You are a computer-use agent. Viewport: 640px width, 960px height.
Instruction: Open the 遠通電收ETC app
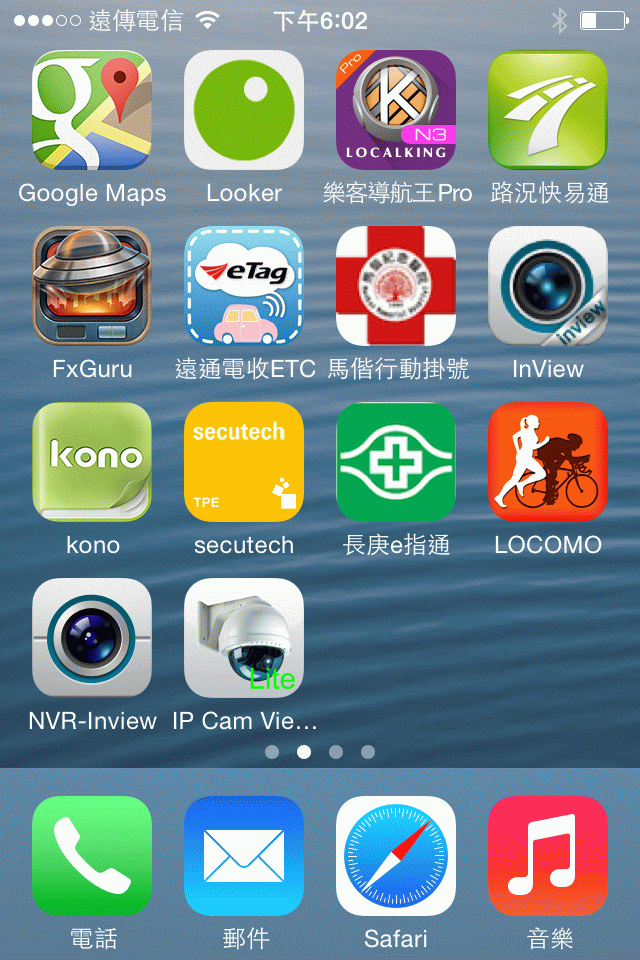pos(244,286)
